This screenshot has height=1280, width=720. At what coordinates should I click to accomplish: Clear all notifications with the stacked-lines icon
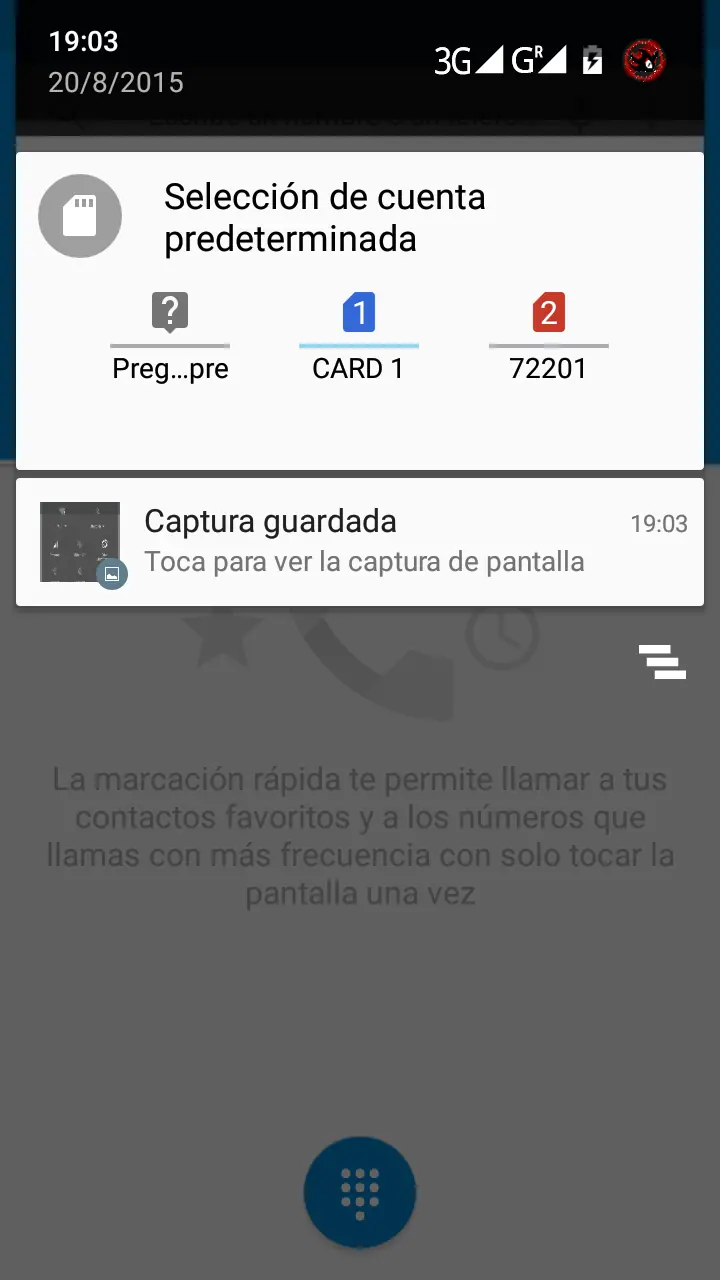coord(662,662)
